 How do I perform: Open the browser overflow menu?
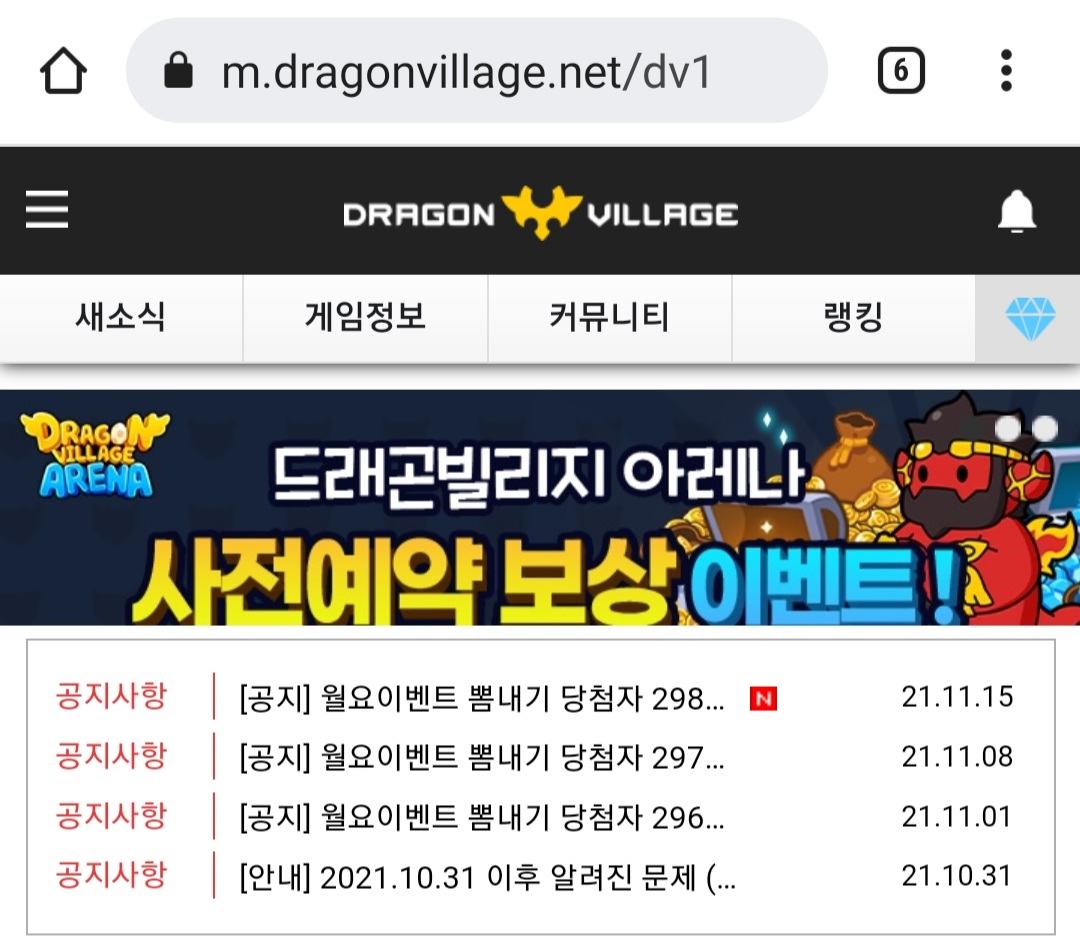1006,72
